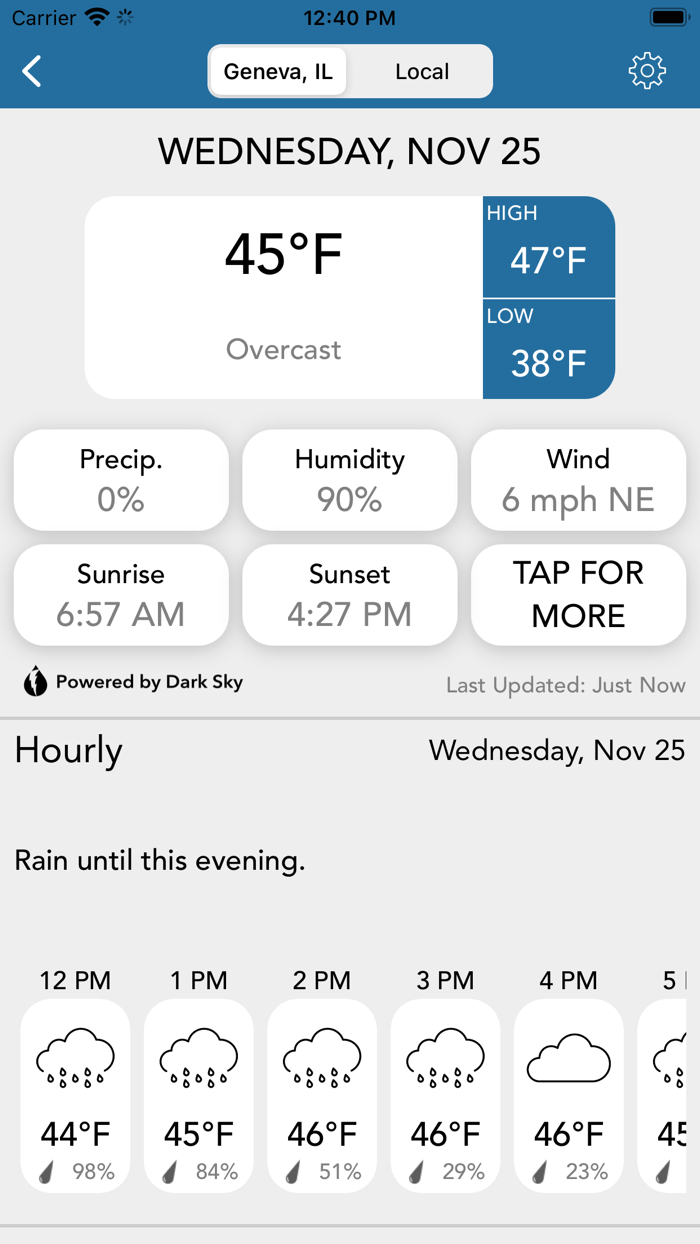Viewport: 700px width, 1244px height.
Task: Go back using the top-left arrow
Action: click(33, 71)
